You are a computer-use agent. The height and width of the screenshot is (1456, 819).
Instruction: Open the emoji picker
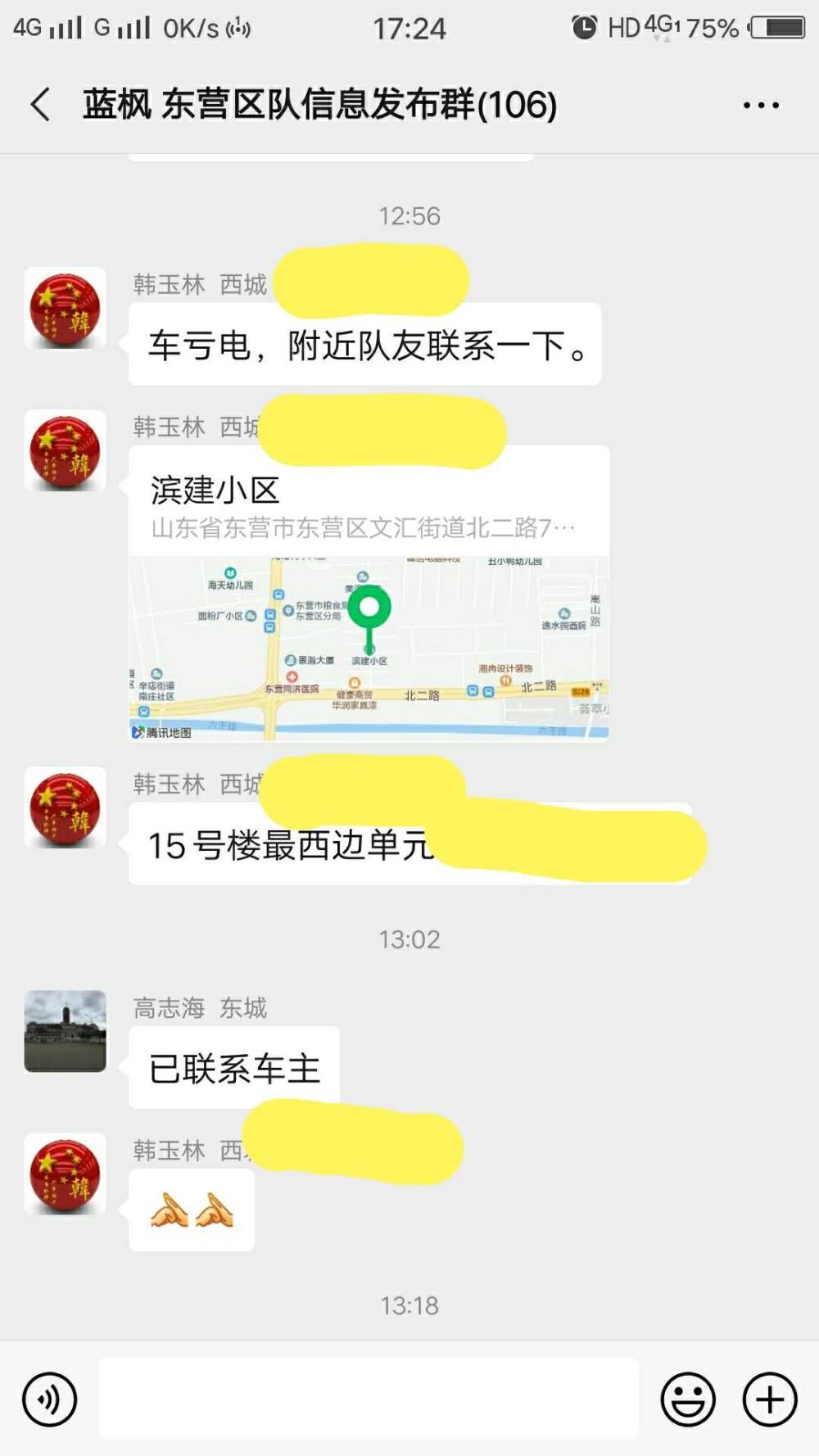point(688,1399)
